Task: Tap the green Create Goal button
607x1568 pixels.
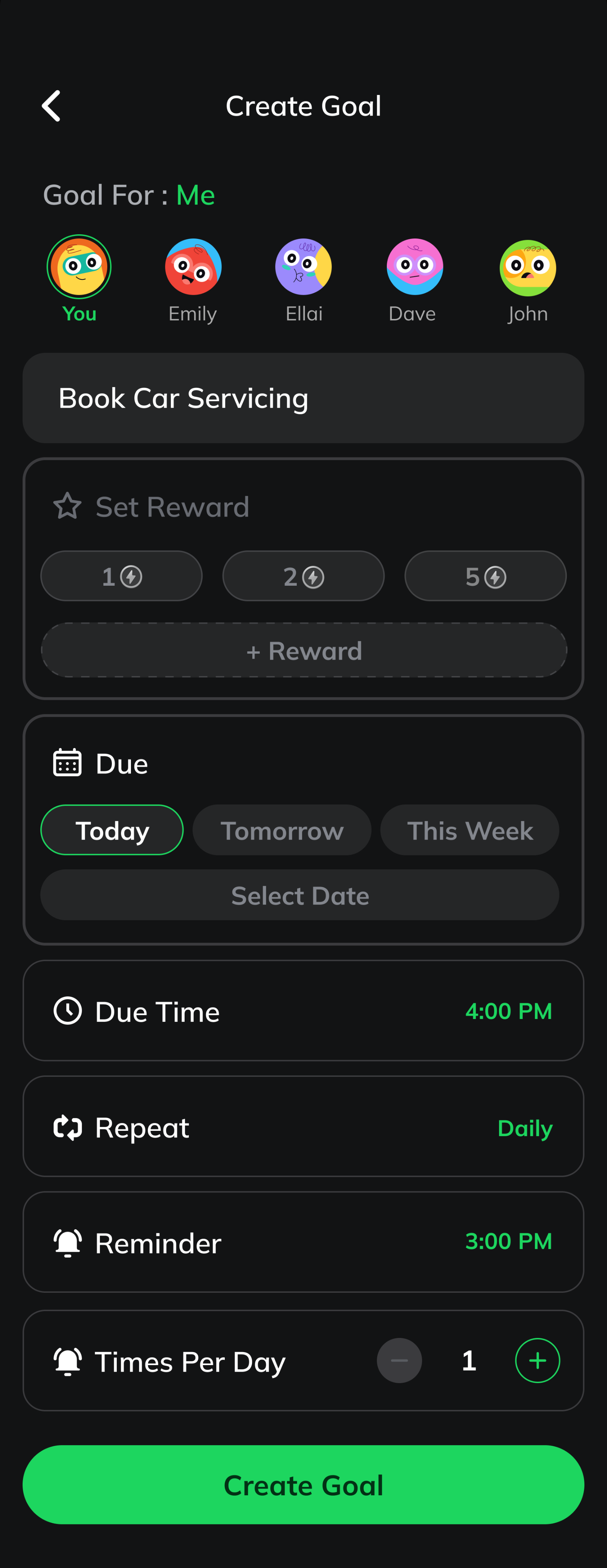Action: [x=303, y=1485]
